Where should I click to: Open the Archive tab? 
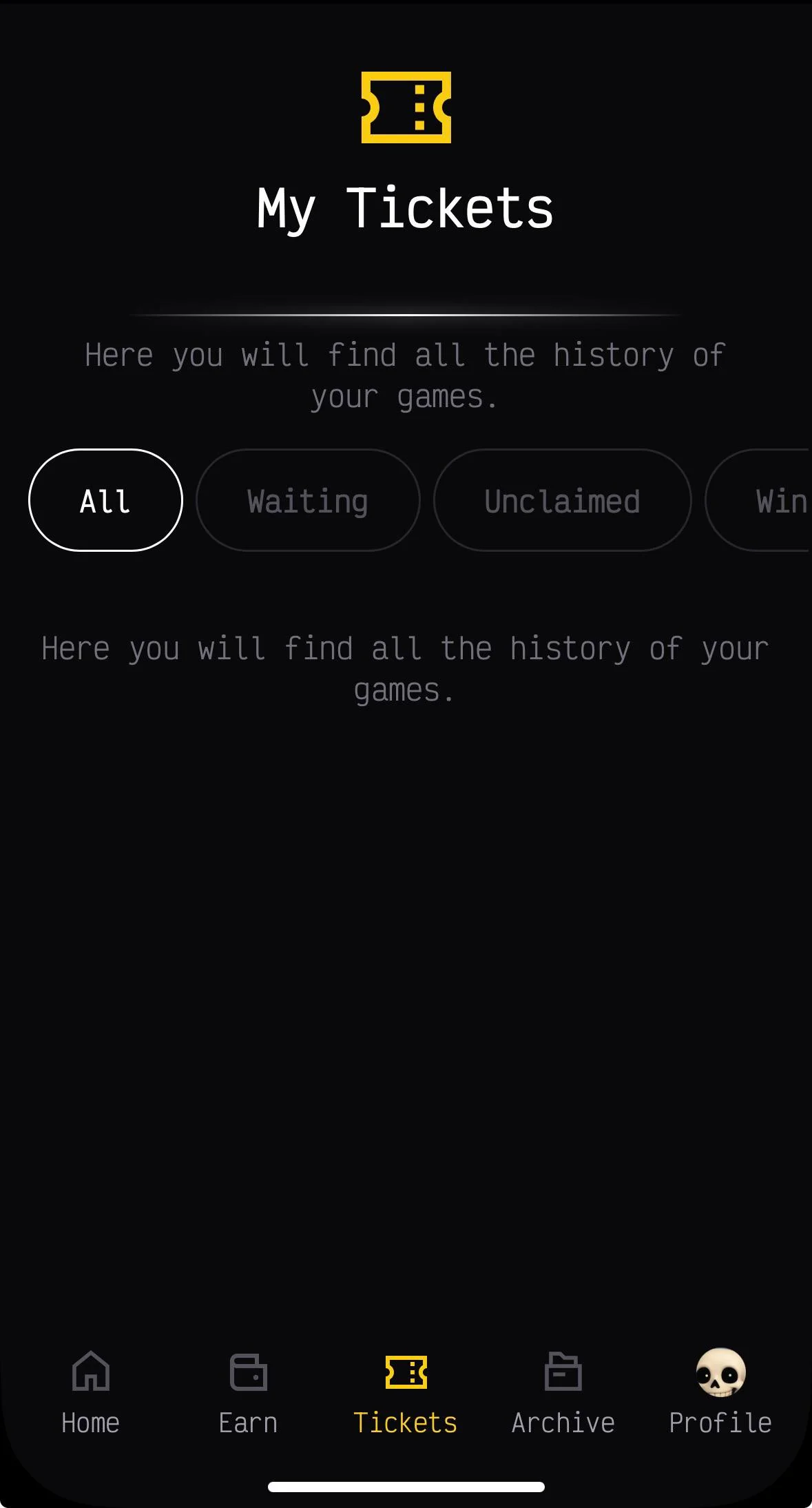click(x=563, y=1393)
